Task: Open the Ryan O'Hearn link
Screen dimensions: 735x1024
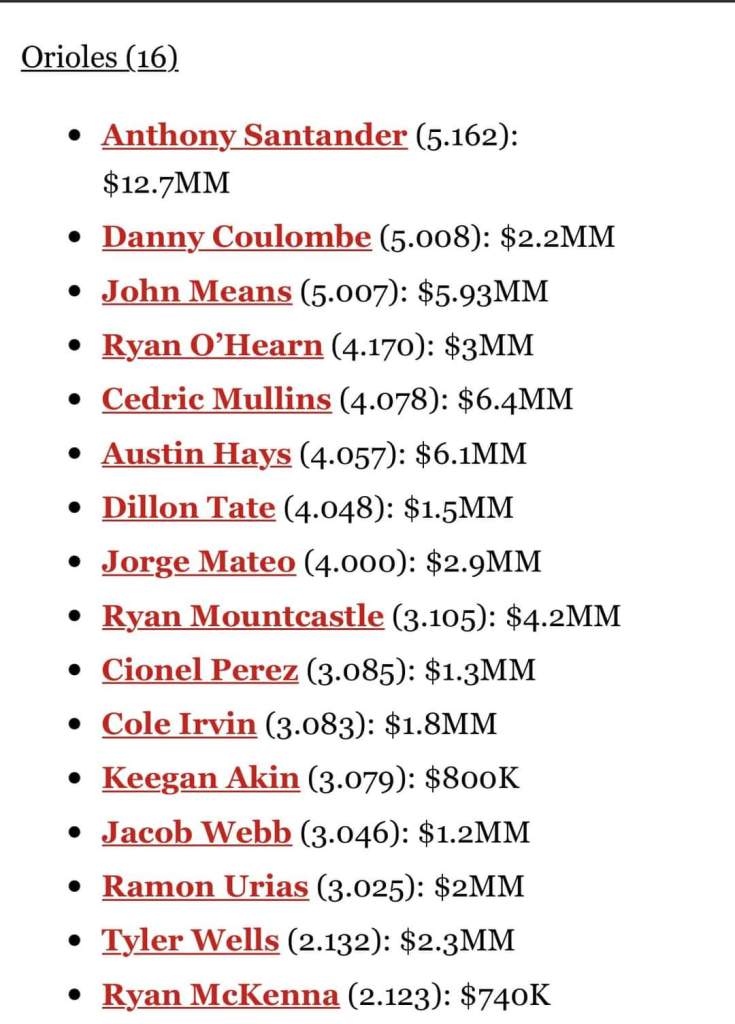Action: tap(212, 346)
